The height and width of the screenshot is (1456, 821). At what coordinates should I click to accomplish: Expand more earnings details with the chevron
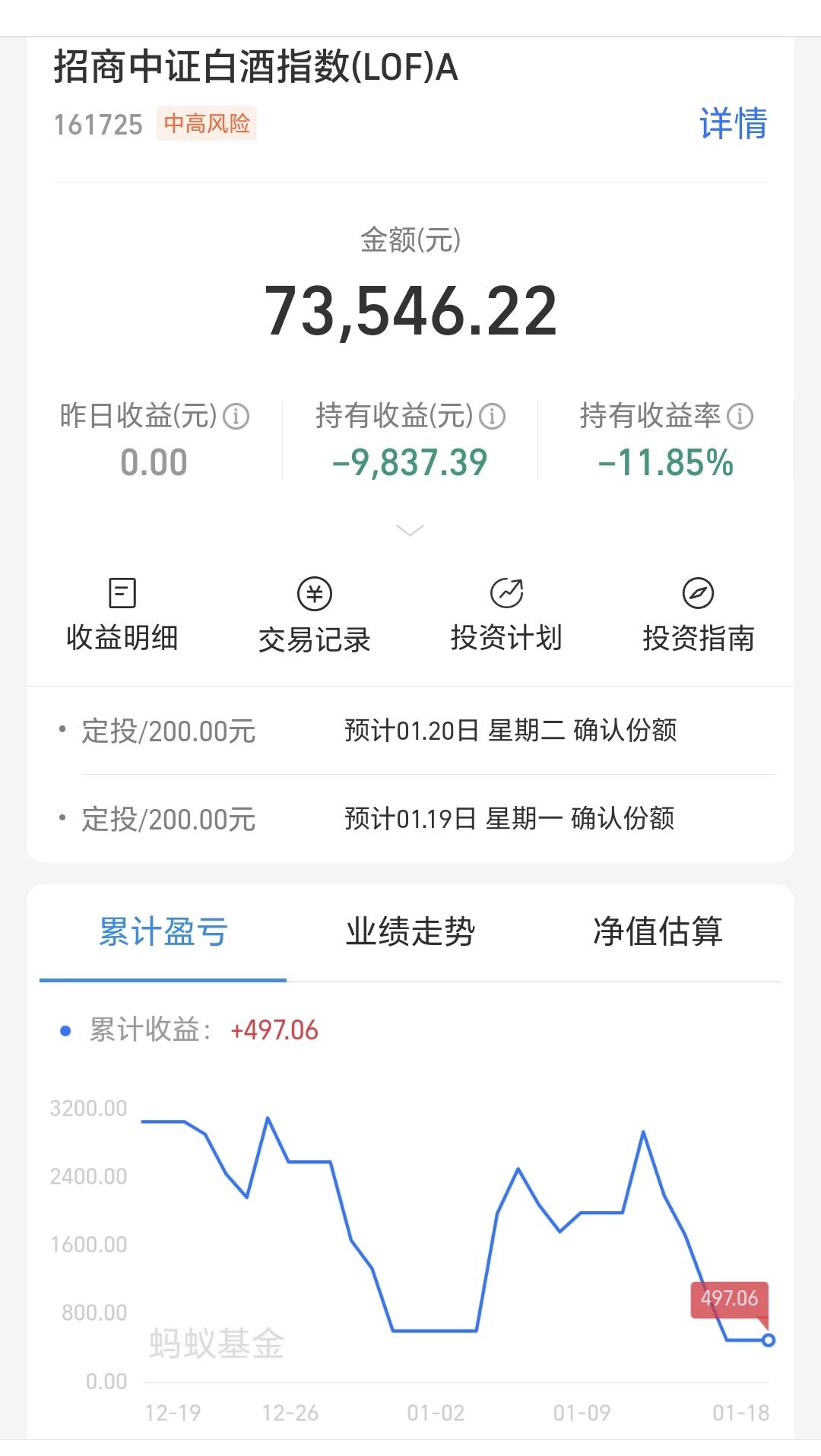point(410,531)
